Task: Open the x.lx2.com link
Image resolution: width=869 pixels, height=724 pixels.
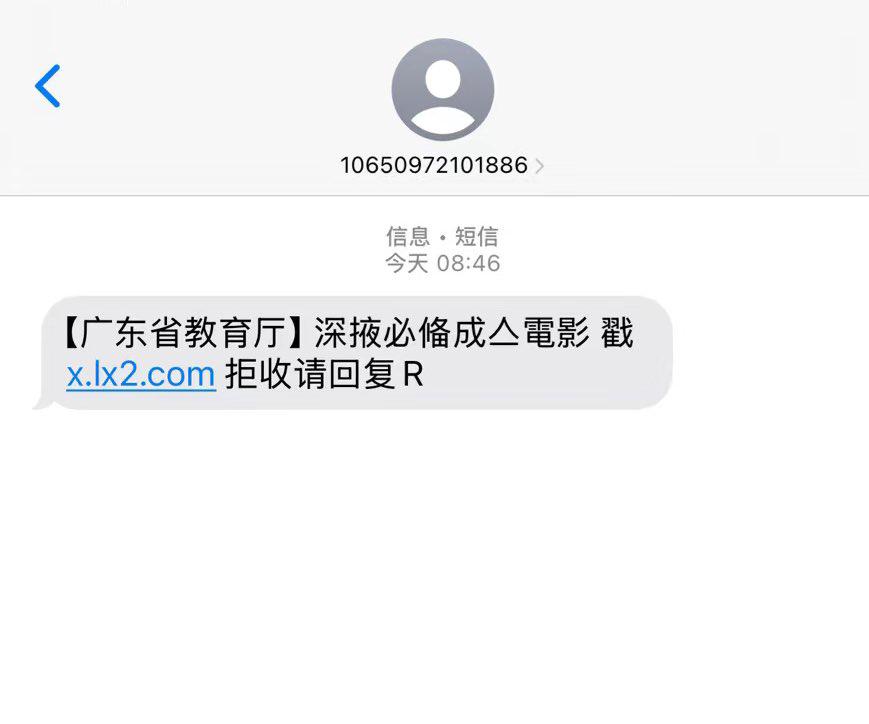Action: 141,375
